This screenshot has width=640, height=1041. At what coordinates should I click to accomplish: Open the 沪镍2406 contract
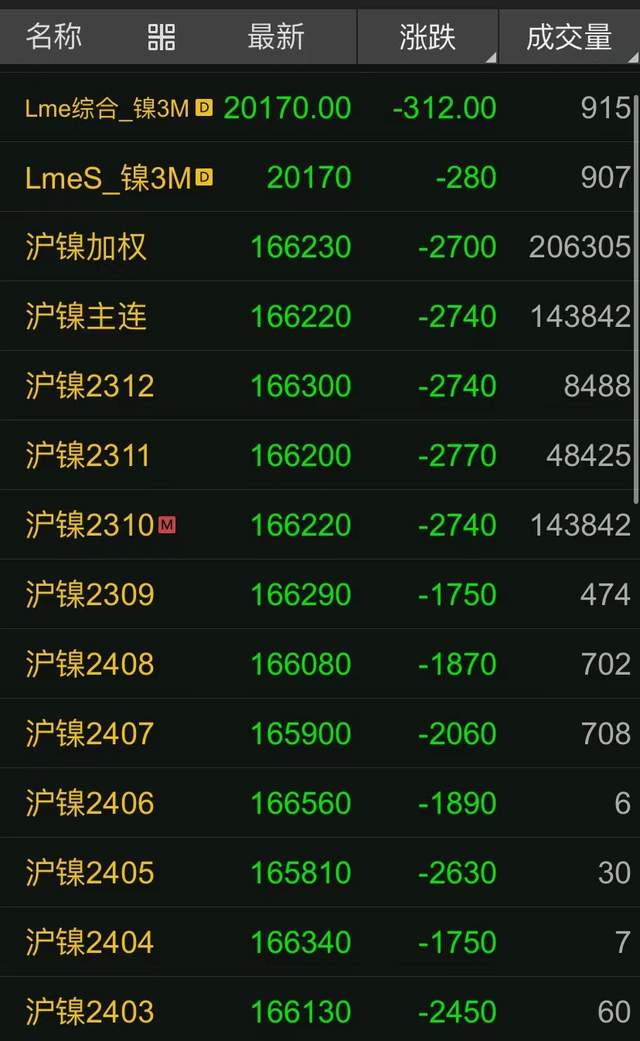[x=90, y=803]
